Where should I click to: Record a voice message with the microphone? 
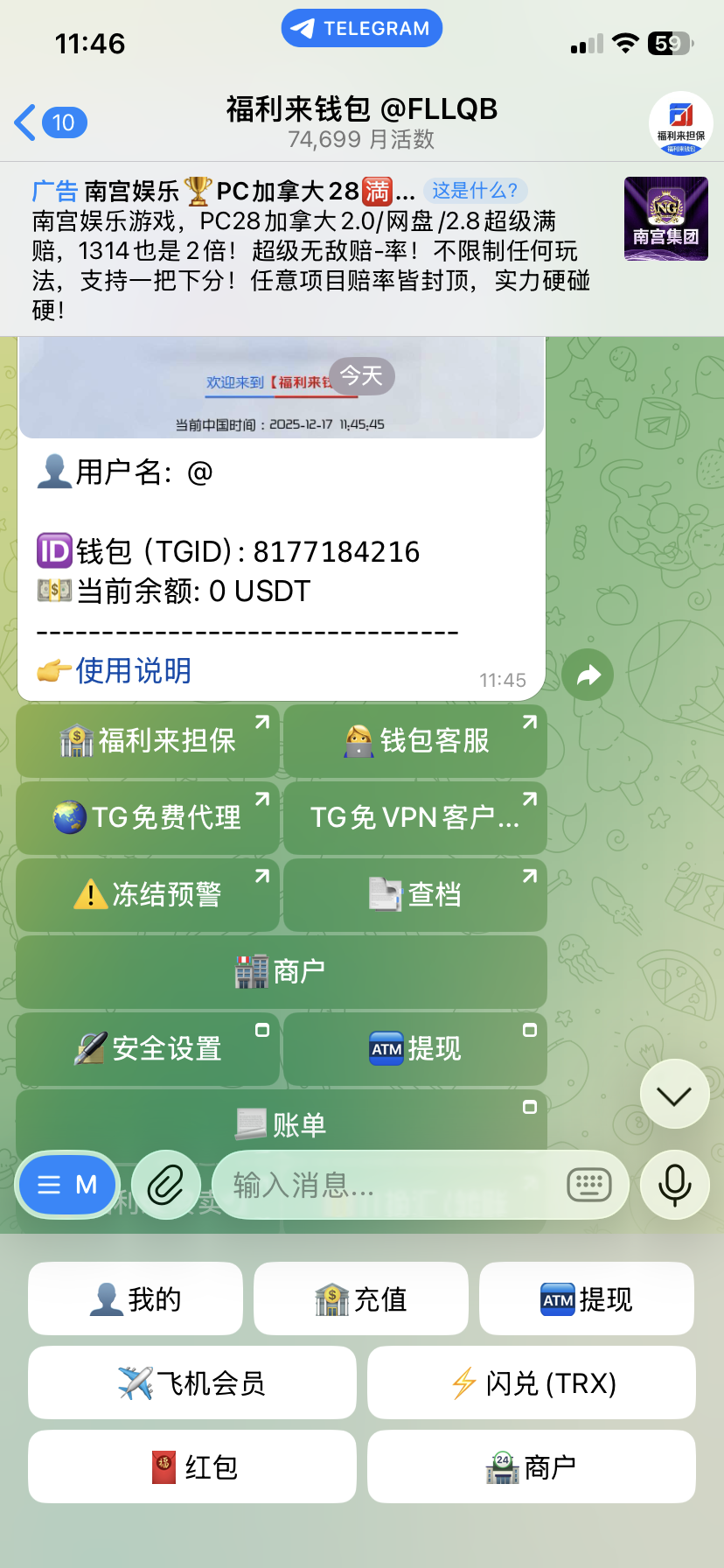(674, 1185)
